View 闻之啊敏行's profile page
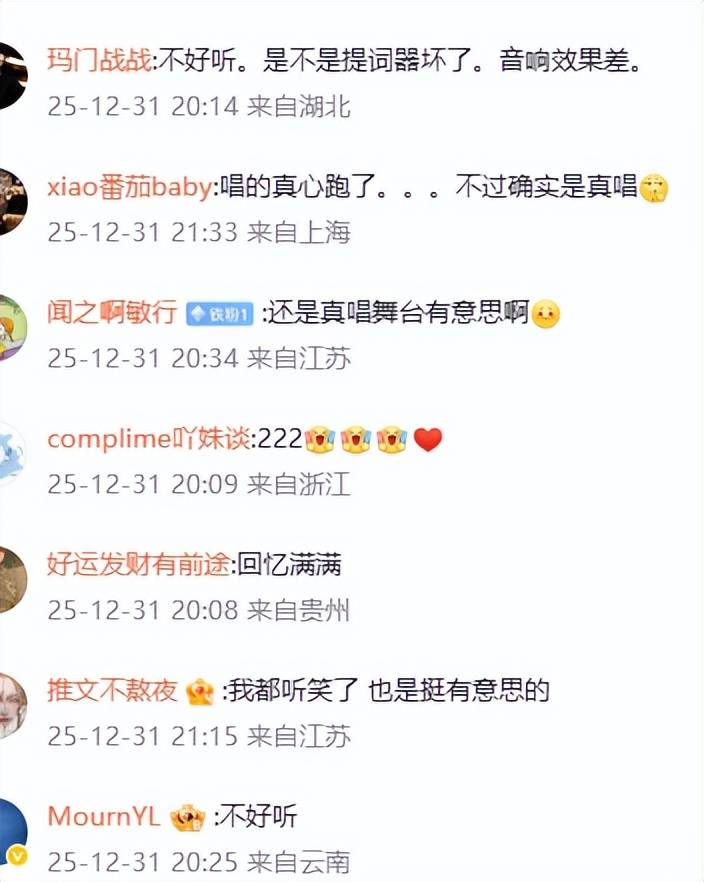704x882 pixels. point(112,313)
